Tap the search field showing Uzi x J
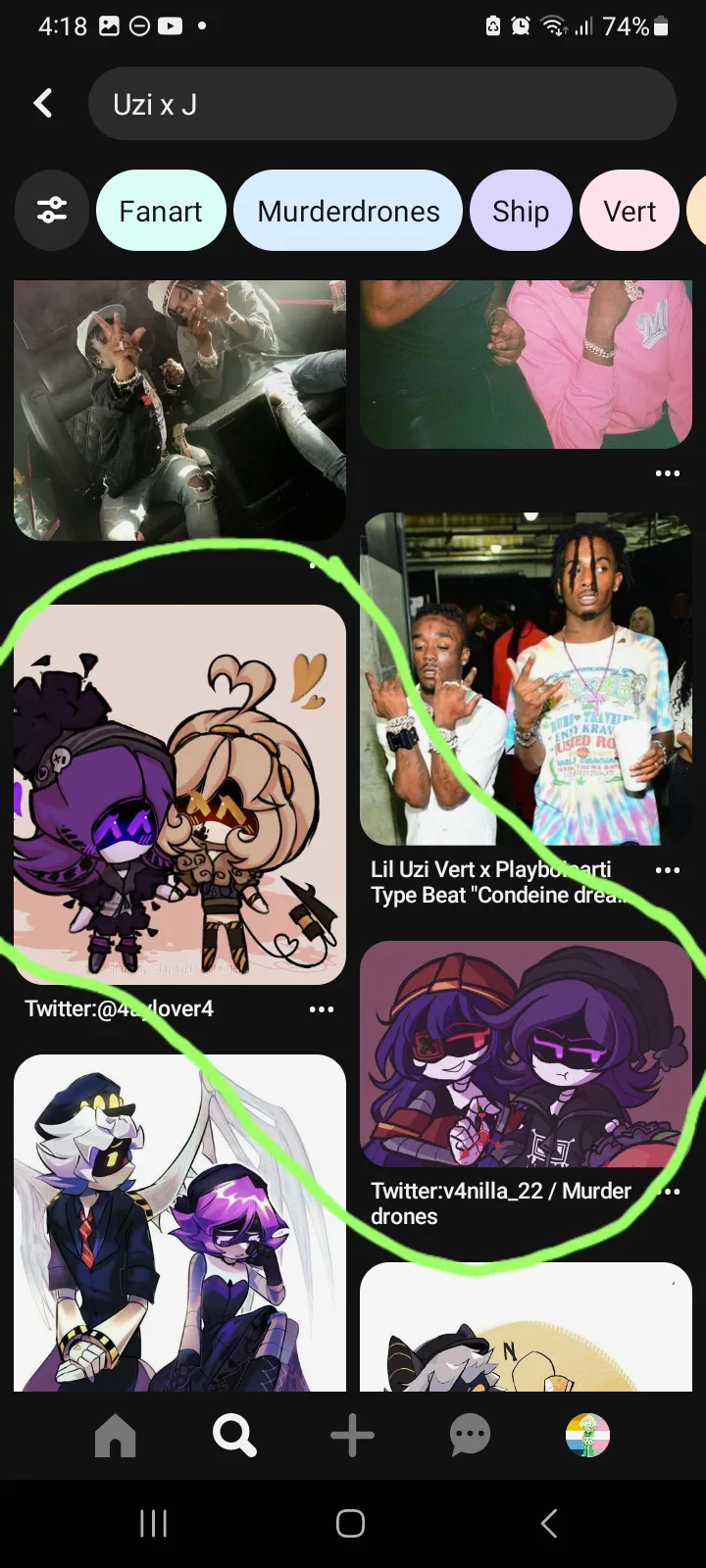This screenshot has height=1568, width=706. click(x=382, y=104)
